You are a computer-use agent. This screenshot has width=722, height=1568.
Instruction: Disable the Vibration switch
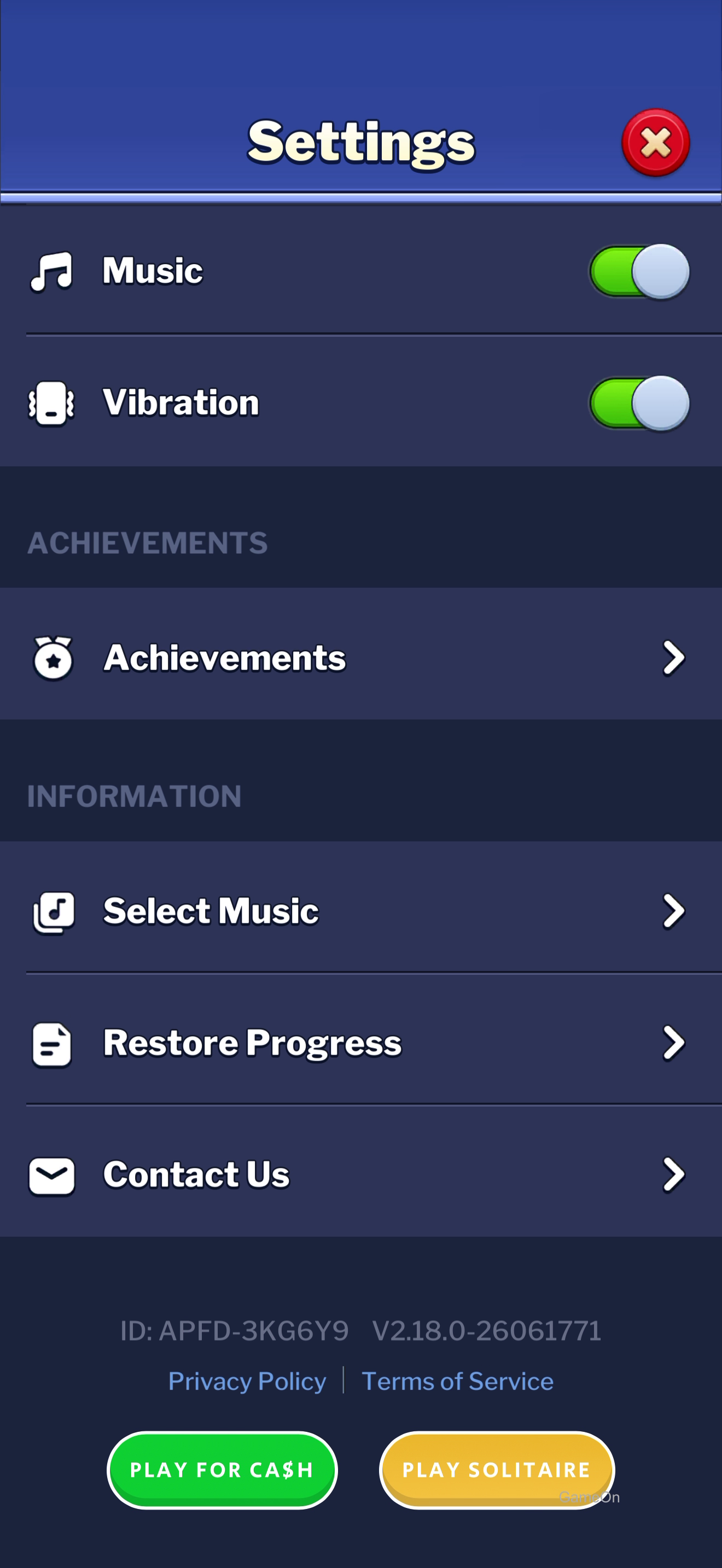[639, 403]
